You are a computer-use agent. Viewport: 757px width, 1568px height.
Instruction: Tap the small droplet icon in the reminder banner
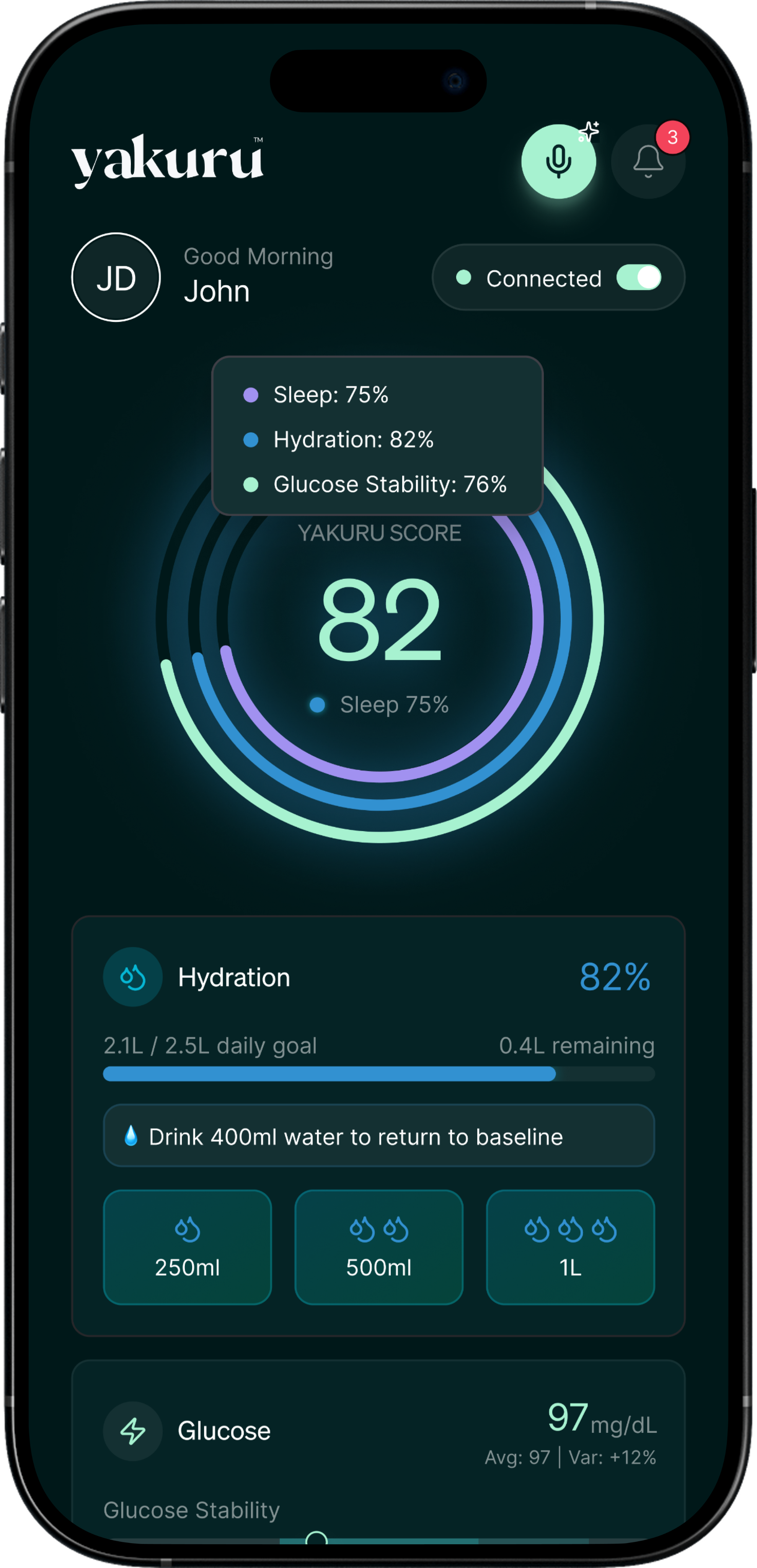[130, 1136]
